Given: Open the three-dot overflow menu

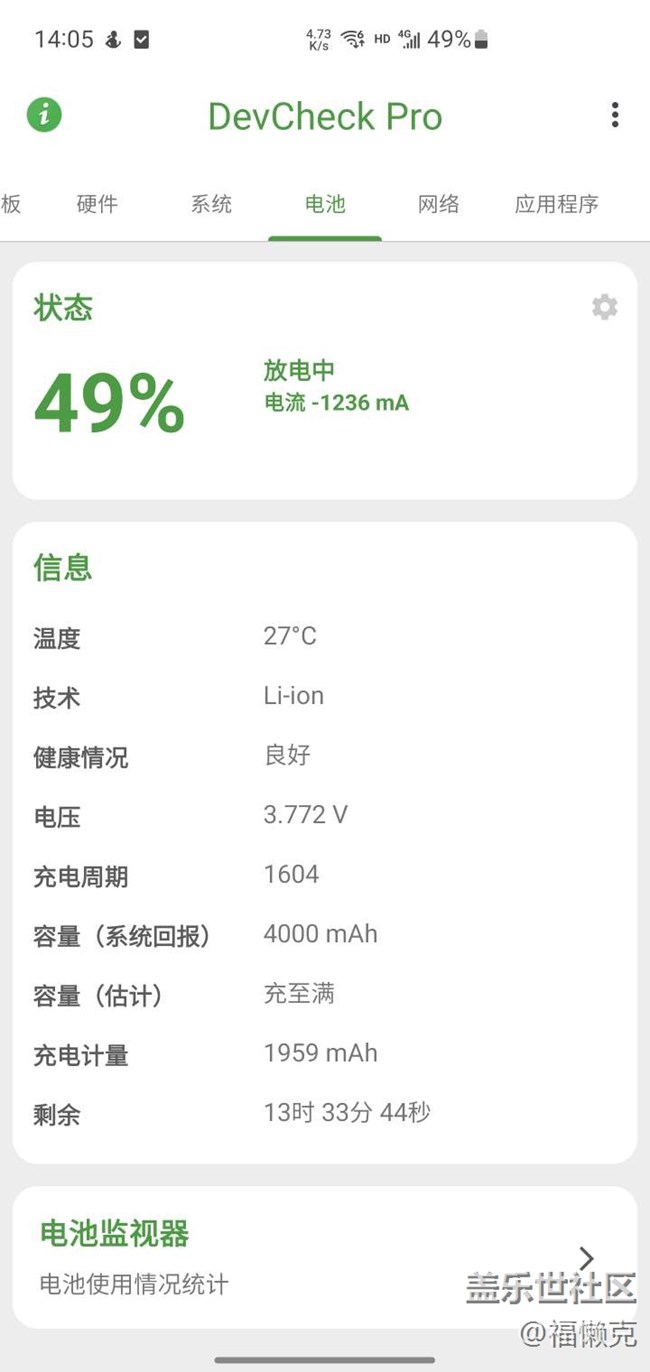Looking at the screenshot, I should click(614, 115).
